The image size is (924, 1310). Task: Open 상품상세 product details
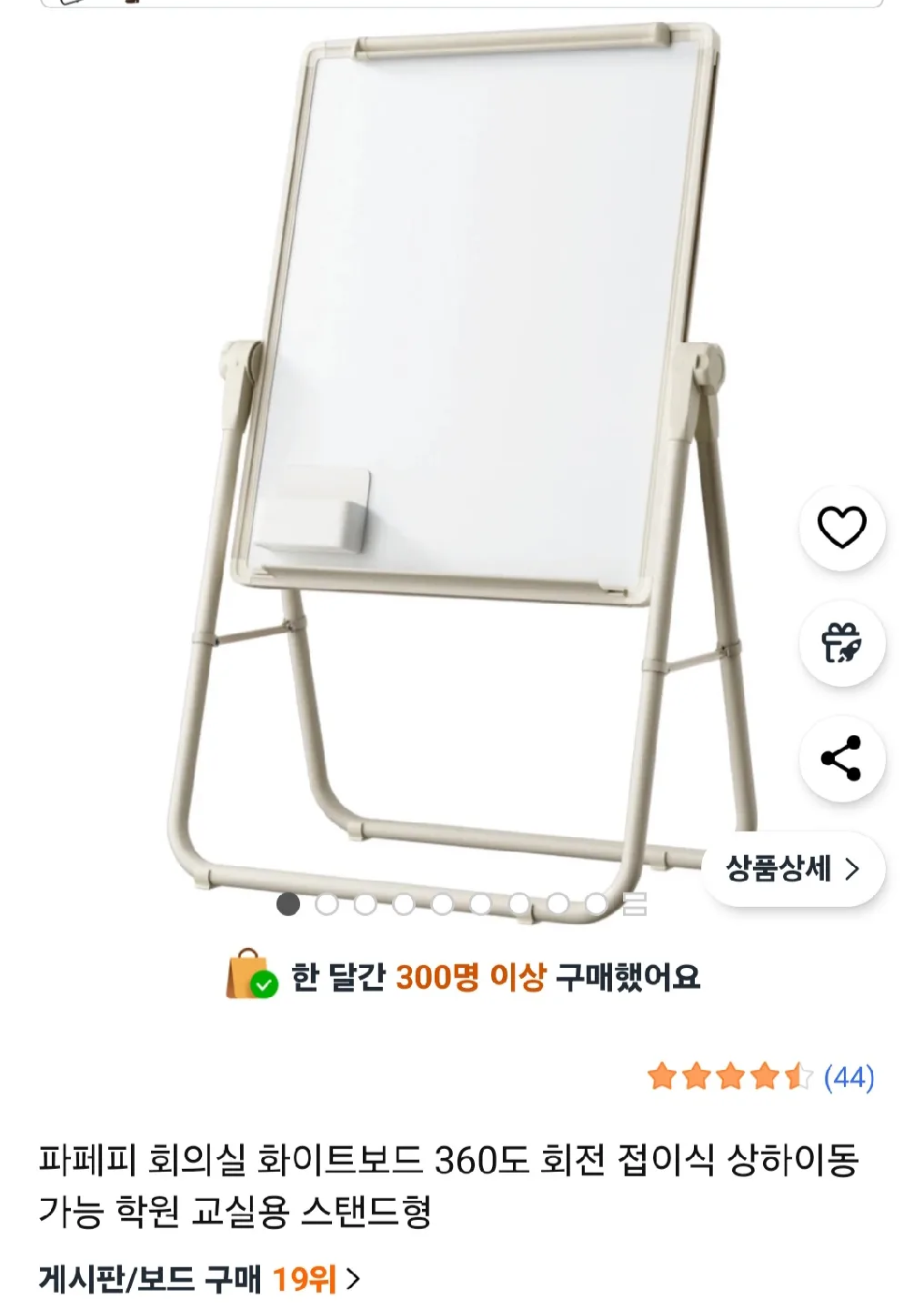pos(792,869)
